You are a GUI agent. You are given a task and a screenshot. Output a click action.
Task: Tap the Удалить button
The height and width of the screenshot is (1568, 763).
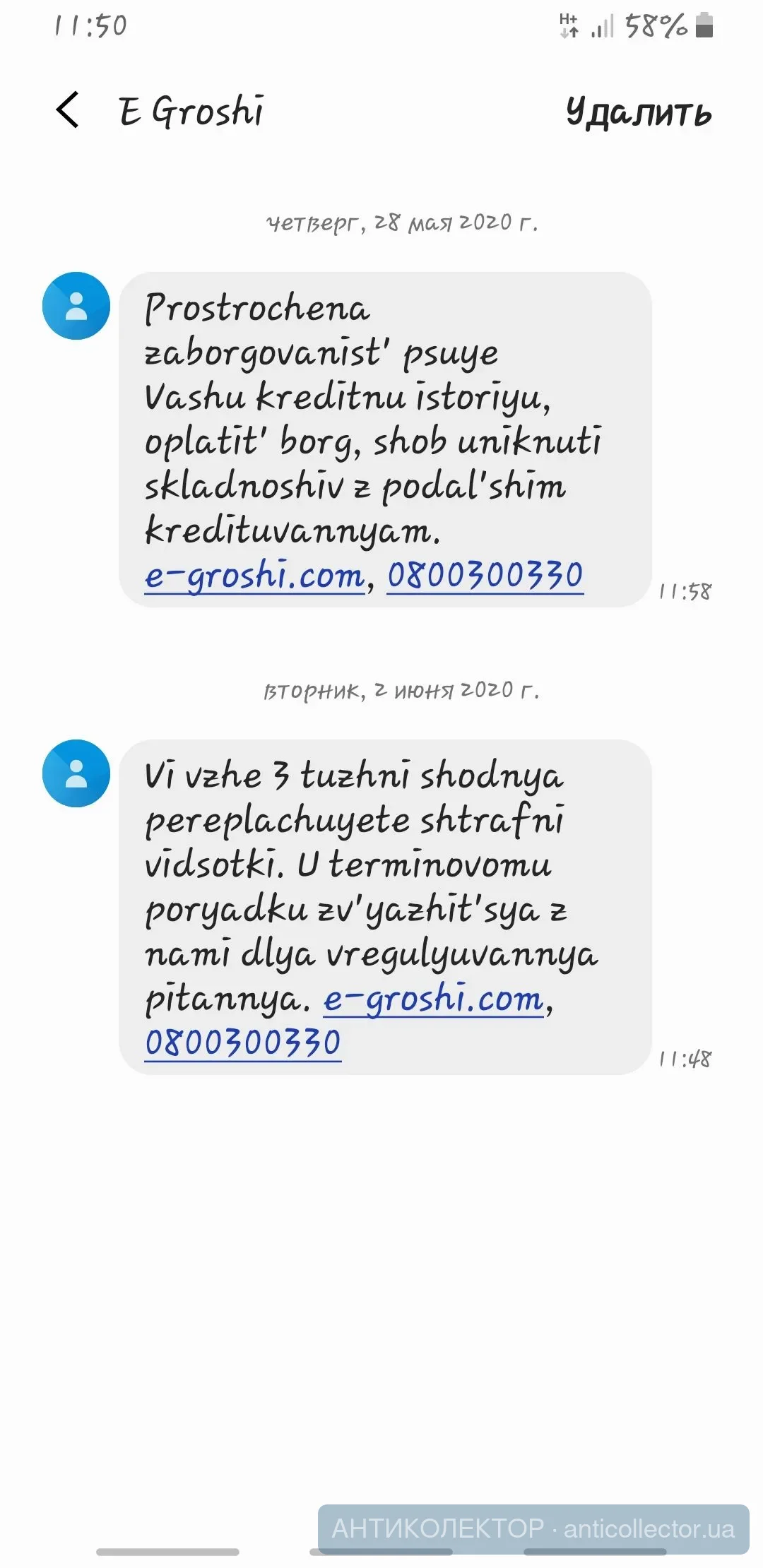tap(639, 112)
